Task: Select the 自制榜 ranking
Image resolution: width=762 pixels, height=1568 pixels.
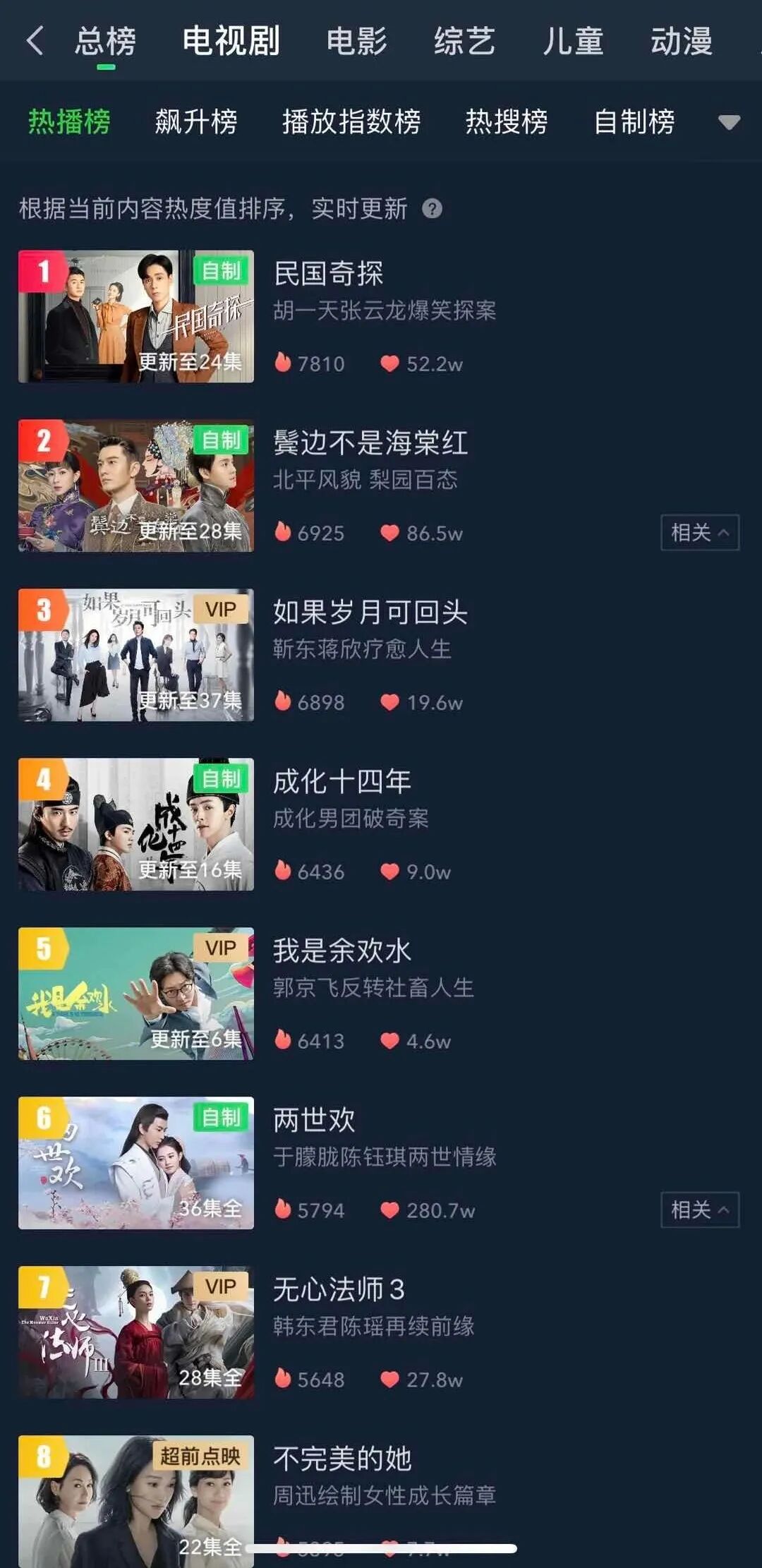Action: (634, 121)
